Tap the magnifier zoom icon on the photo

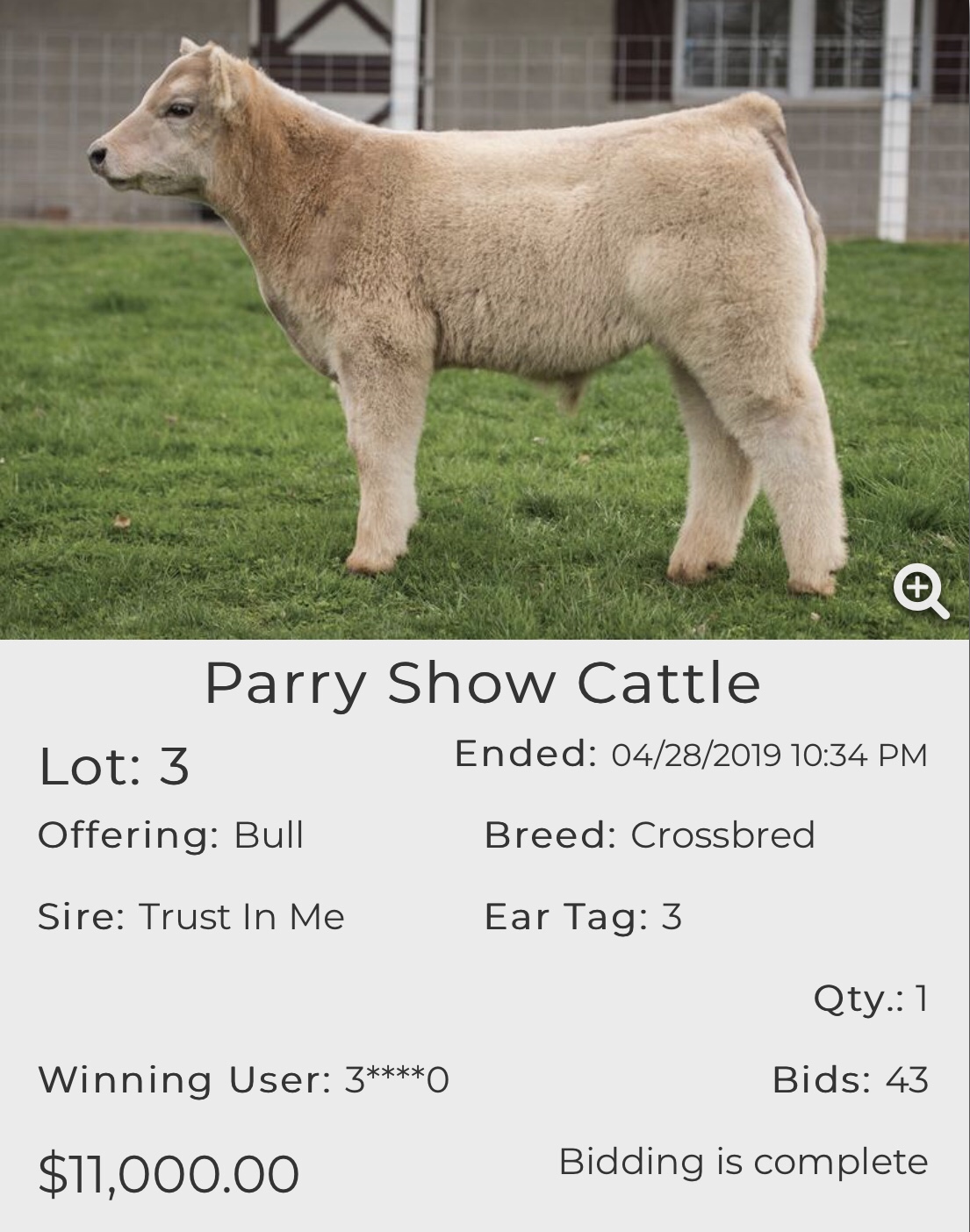click(919, 591)
